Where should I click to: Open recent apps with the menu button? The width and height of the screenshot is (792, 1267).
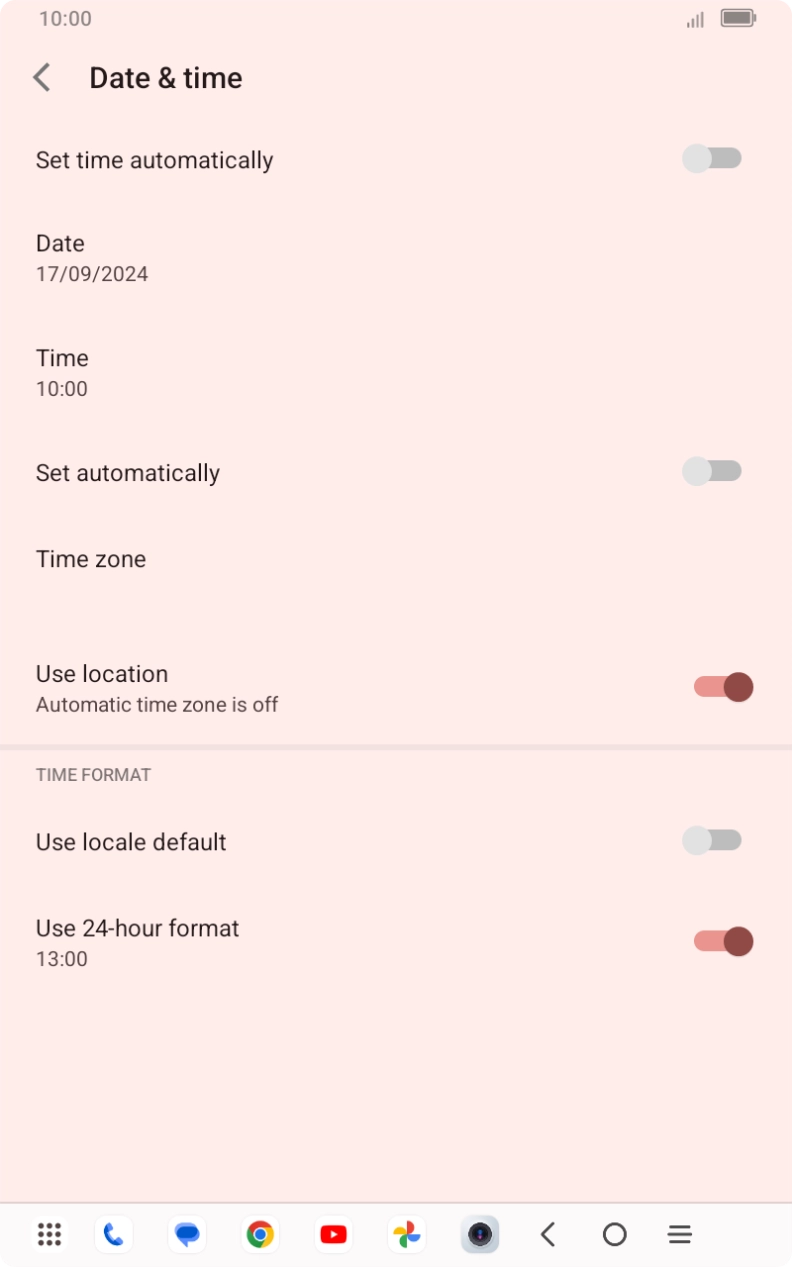point(679,1234)
